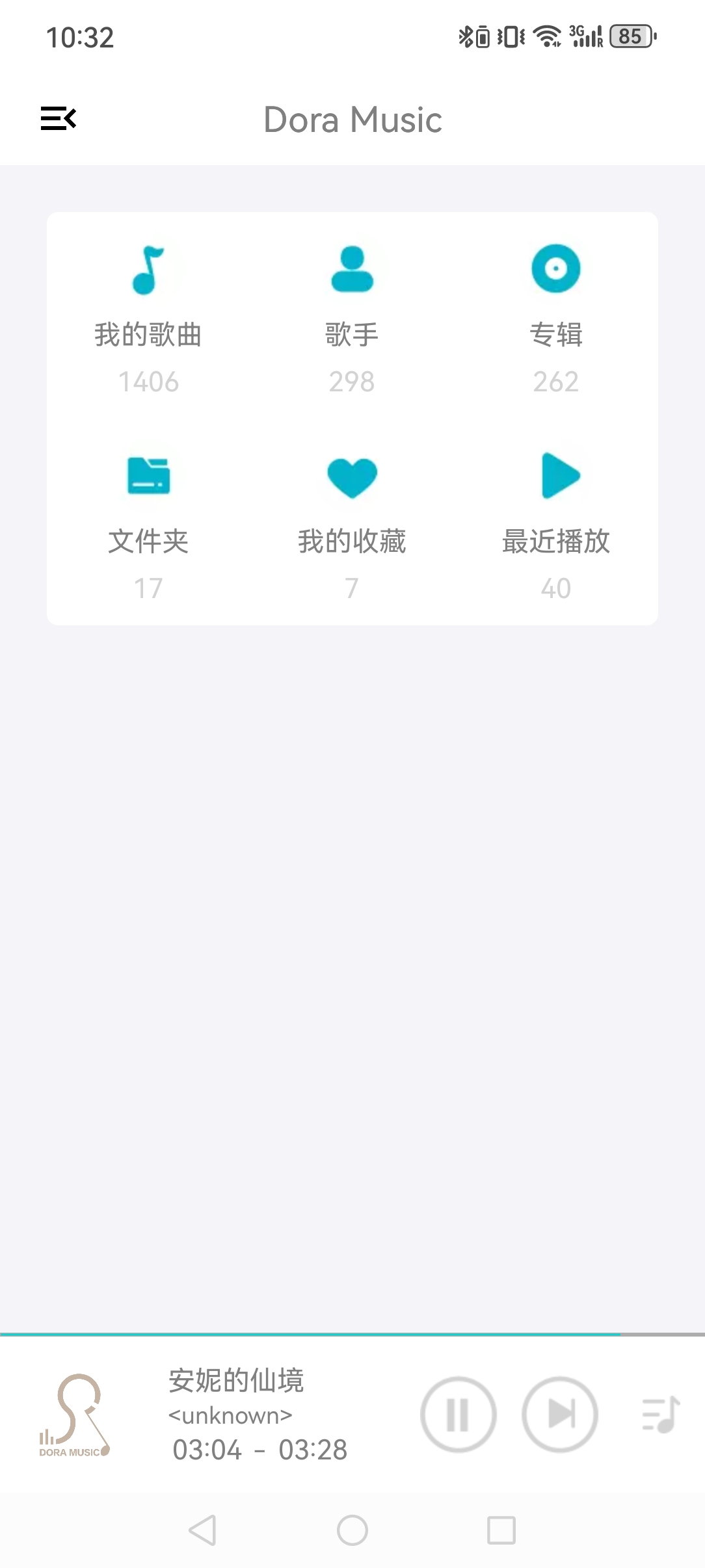Viewport: 705px width, 1568px height.
Task: Pause the current song
Action: pos(458,1415)
